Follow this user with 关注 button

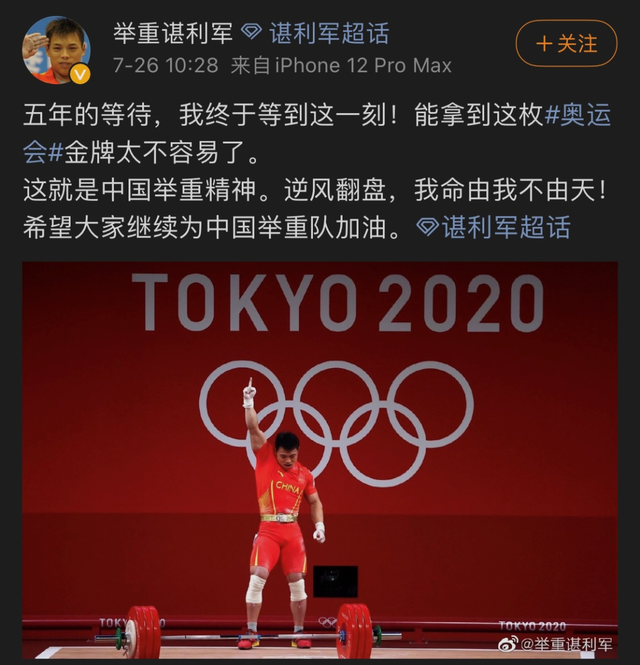[567, 44]
